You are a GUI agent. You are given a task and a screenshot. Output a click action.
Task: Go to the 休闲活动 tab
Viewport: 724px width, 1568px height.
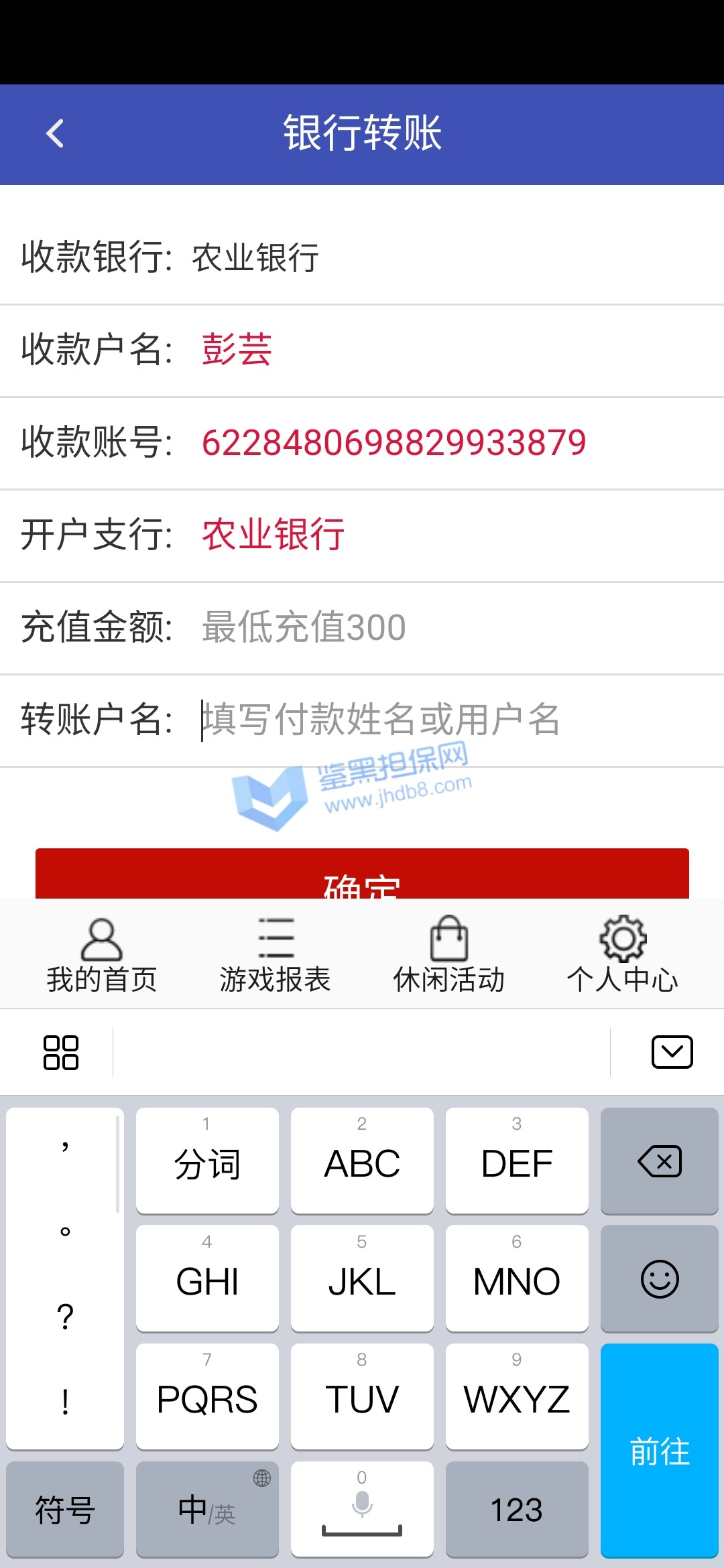tap(448, 955)
